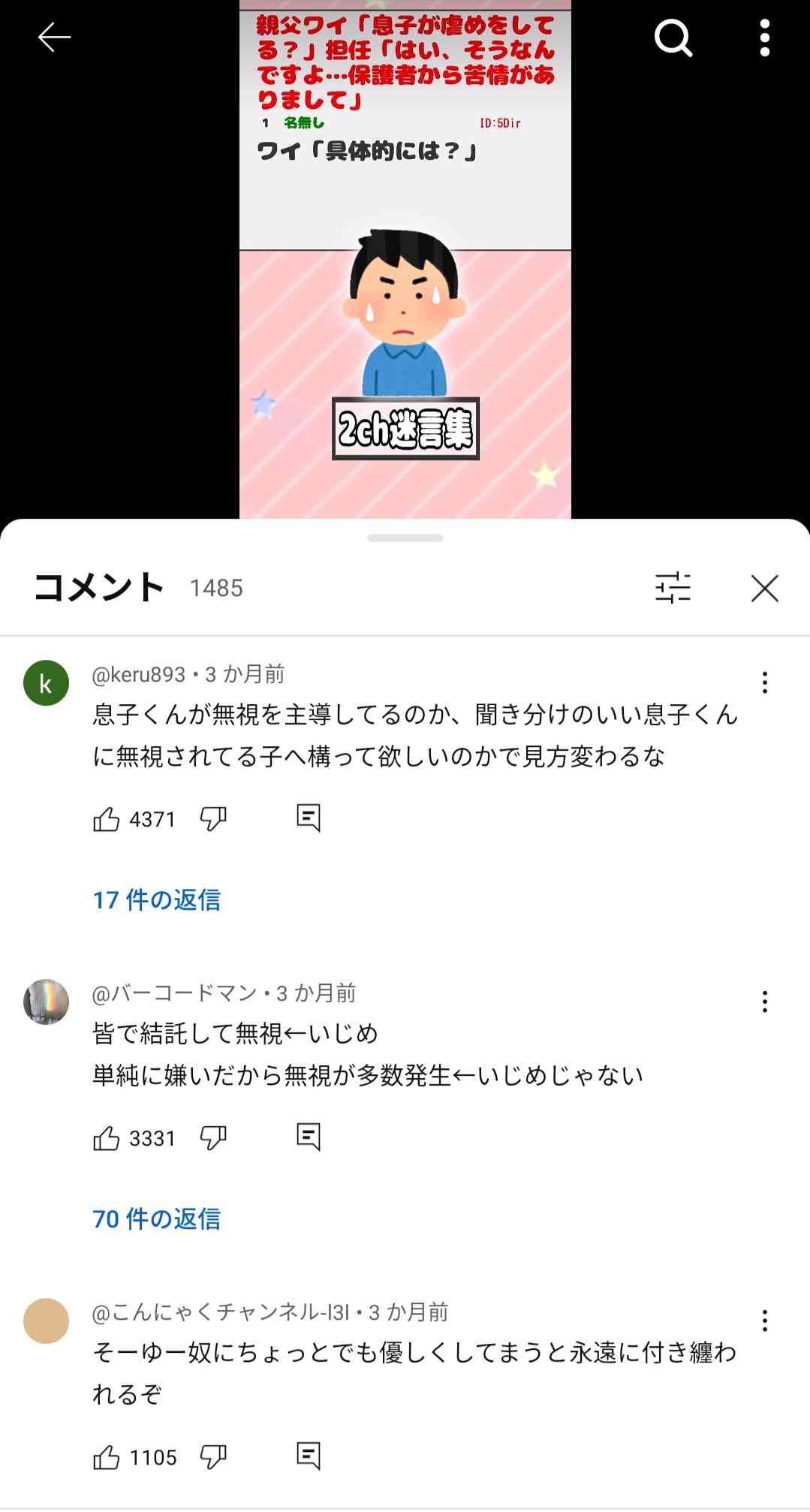Screen dimensions: 810x1512
Task: Reply to @keru893's comment
Action: [x=309, y=818]
